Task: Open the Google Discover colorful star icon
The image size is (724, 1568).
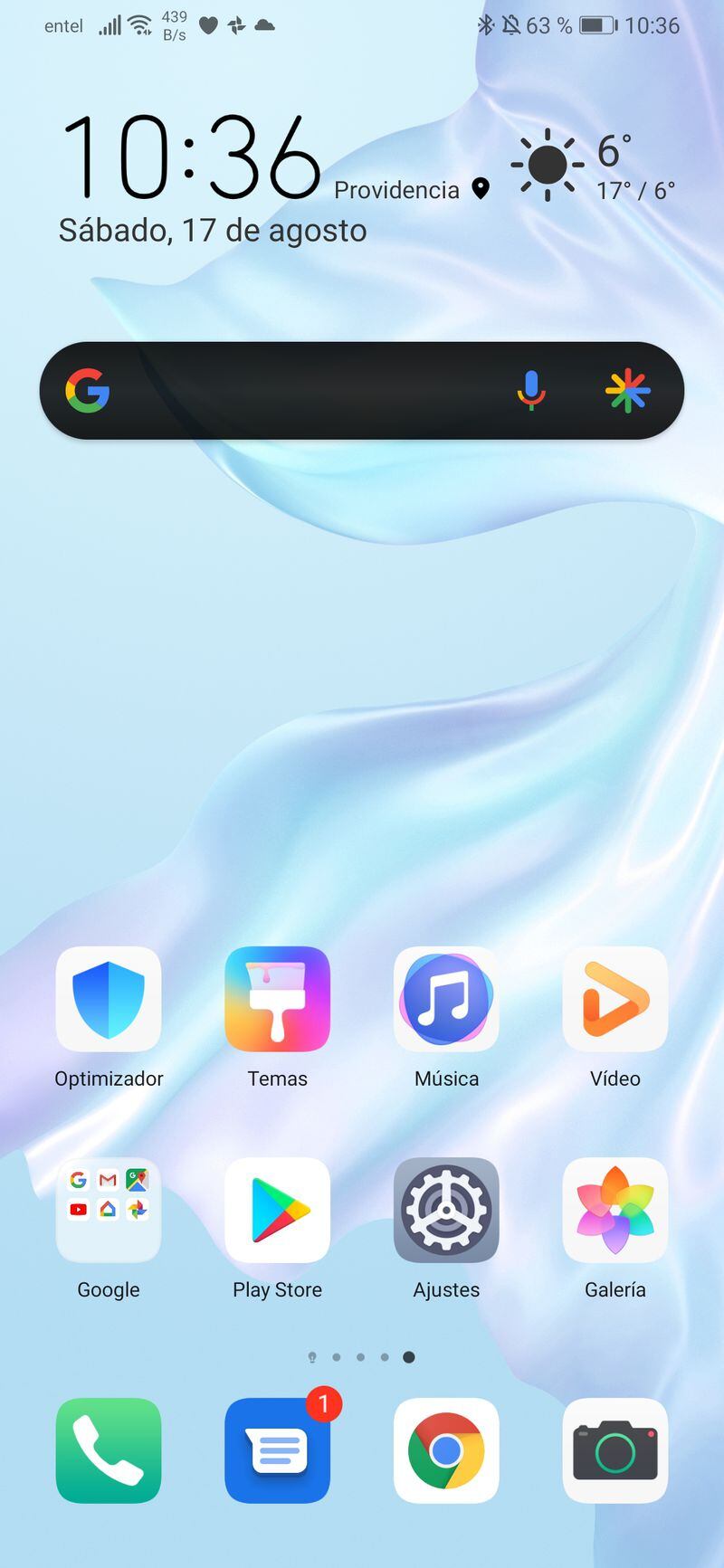Action: pyautogui.click(x=627, y=391)
